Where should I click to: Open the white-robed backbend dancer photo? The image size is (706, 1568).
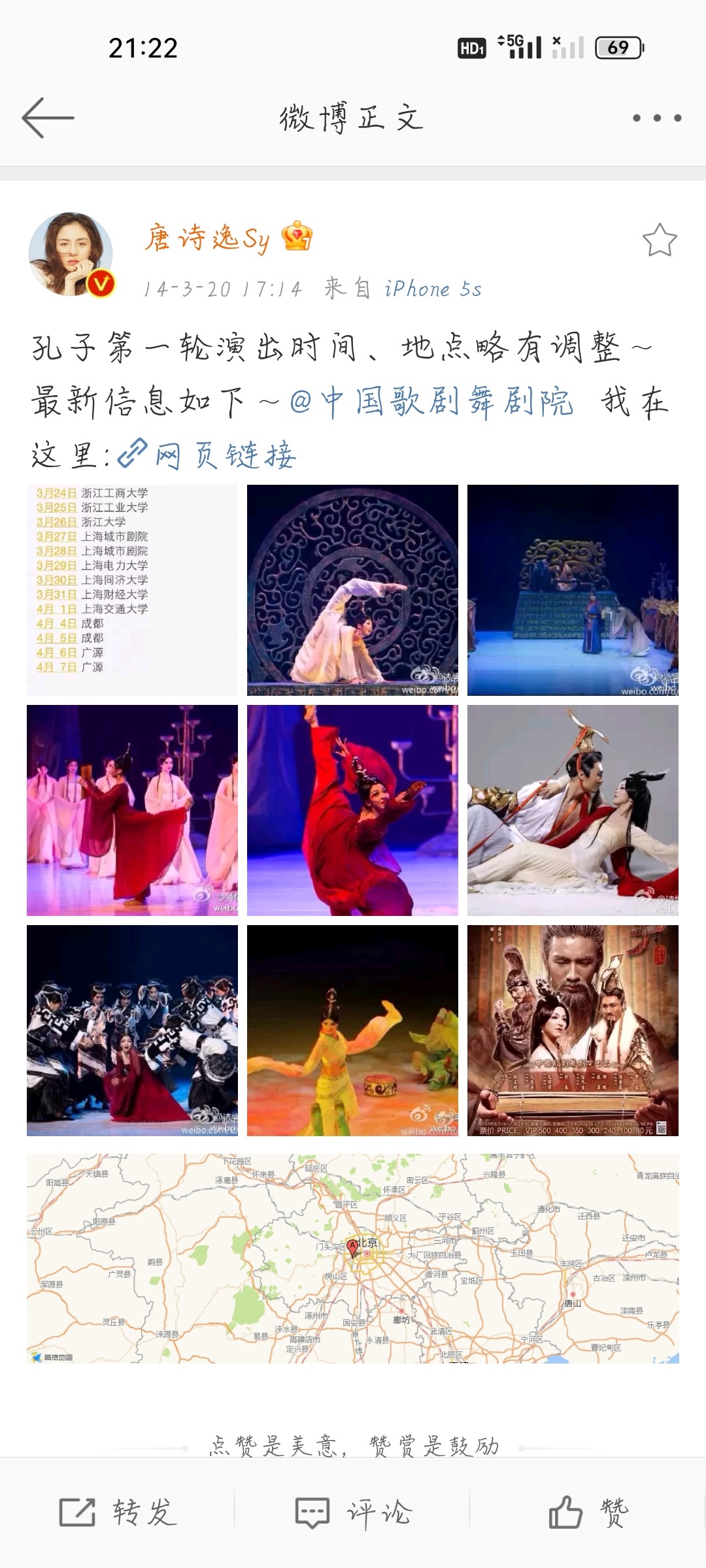(352, 589)
